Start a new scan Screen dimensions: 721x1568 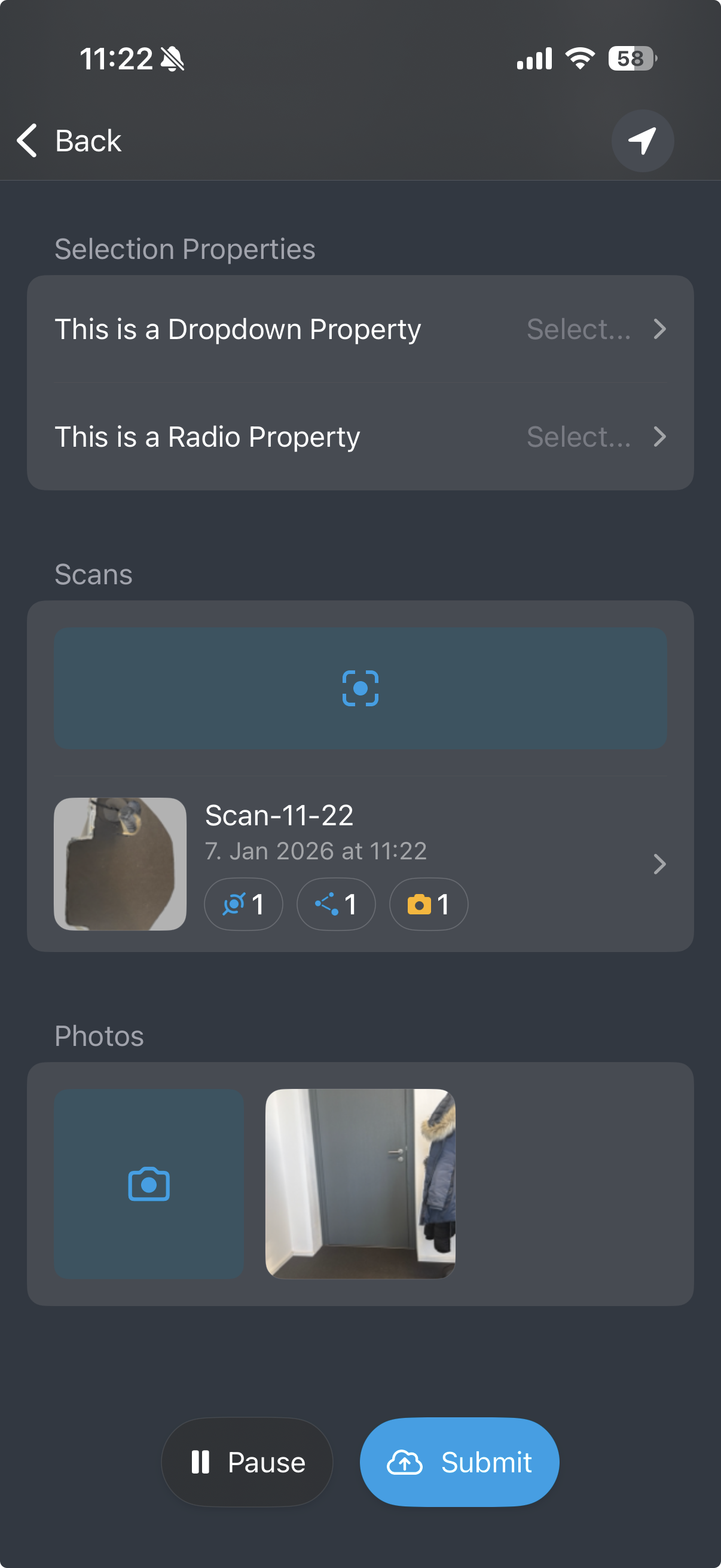(360, 688)
